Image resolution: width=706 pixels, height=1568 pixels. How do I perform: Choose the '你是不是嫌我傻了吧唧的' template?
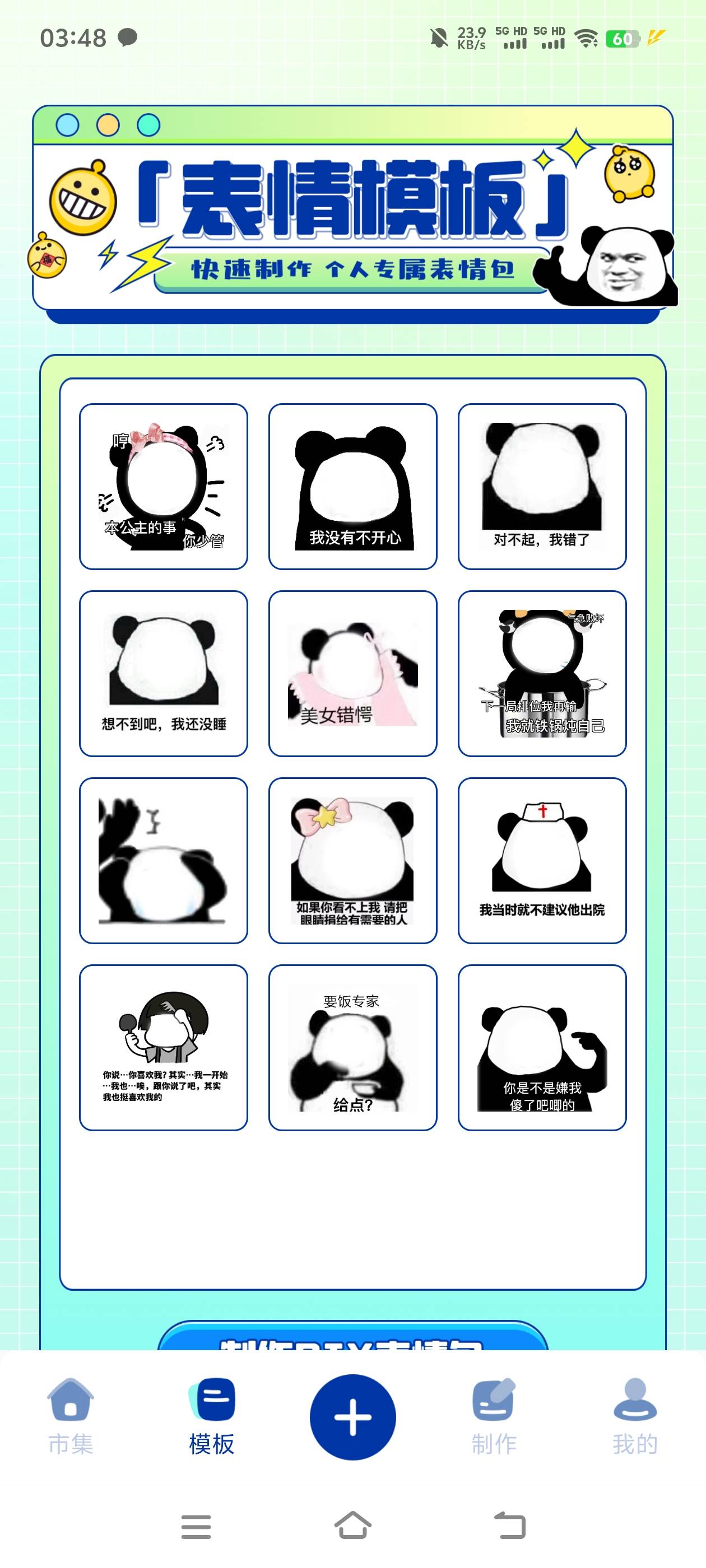541,1047
